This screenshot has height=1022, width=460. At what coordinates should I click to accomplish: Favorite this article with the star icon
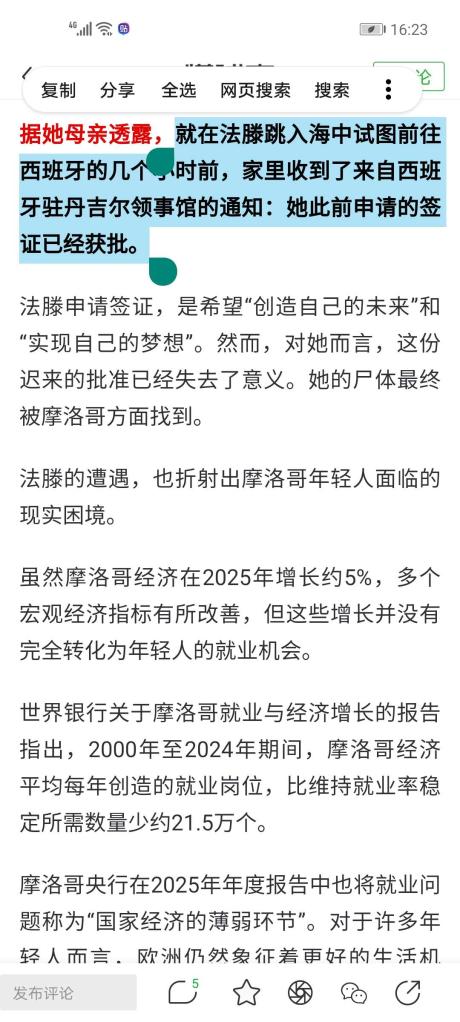click(246, 993)
